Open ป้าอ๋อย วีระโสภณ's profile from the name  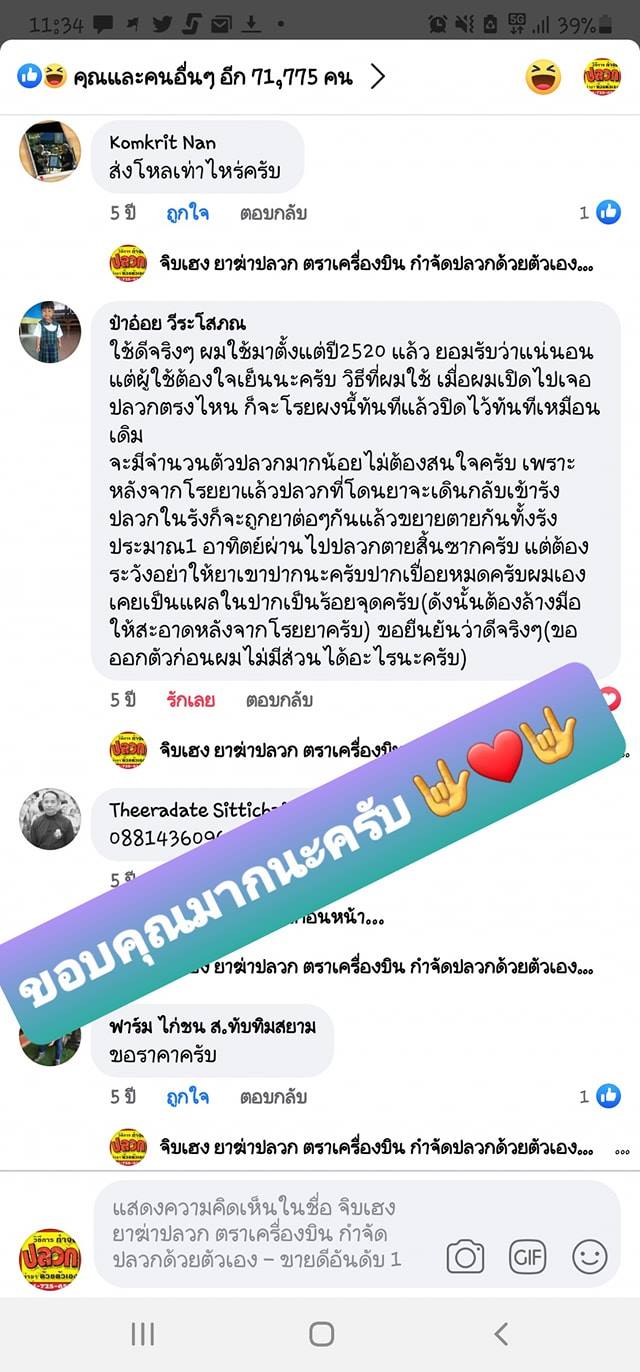176,323
